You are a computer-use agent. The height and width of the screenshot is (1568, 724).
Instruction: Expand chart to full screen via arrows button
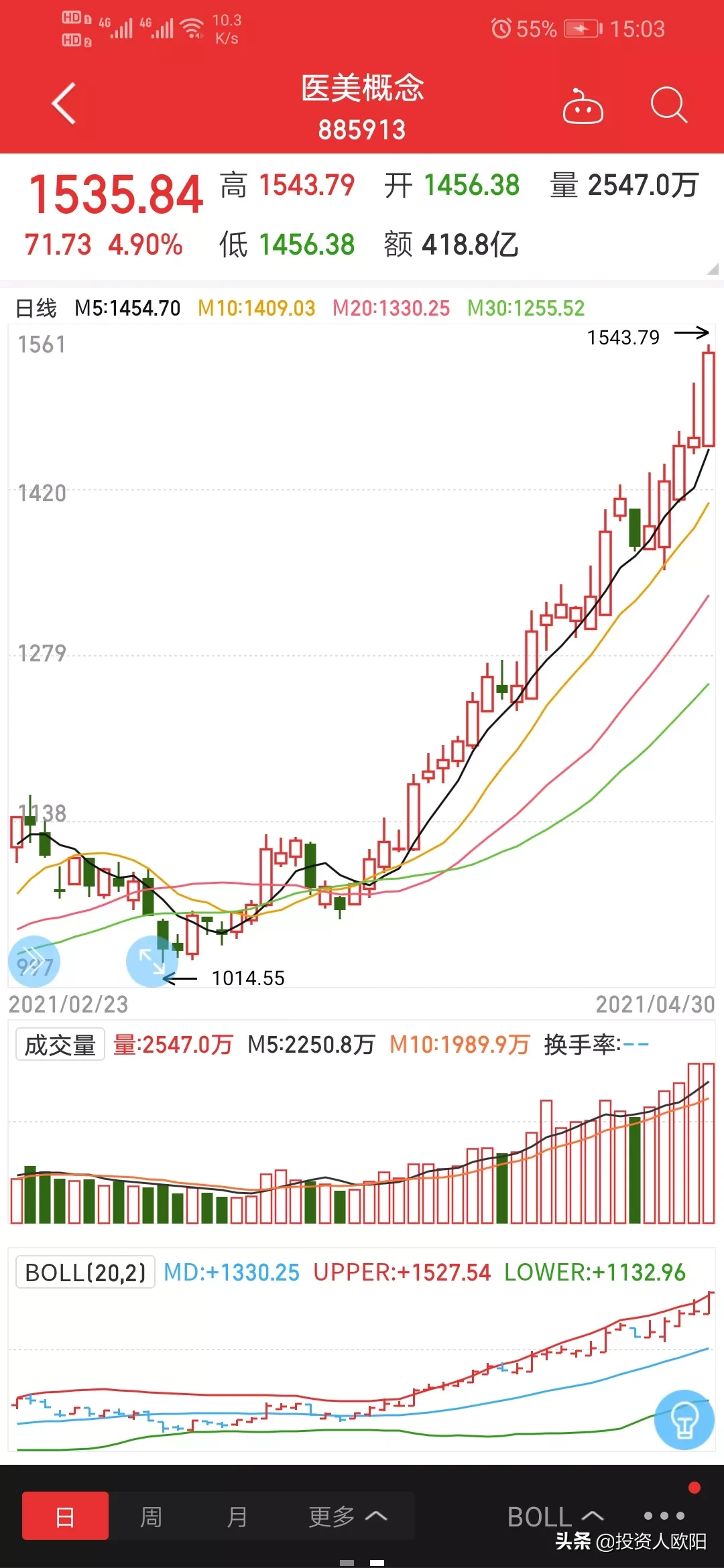click(152, 962)
